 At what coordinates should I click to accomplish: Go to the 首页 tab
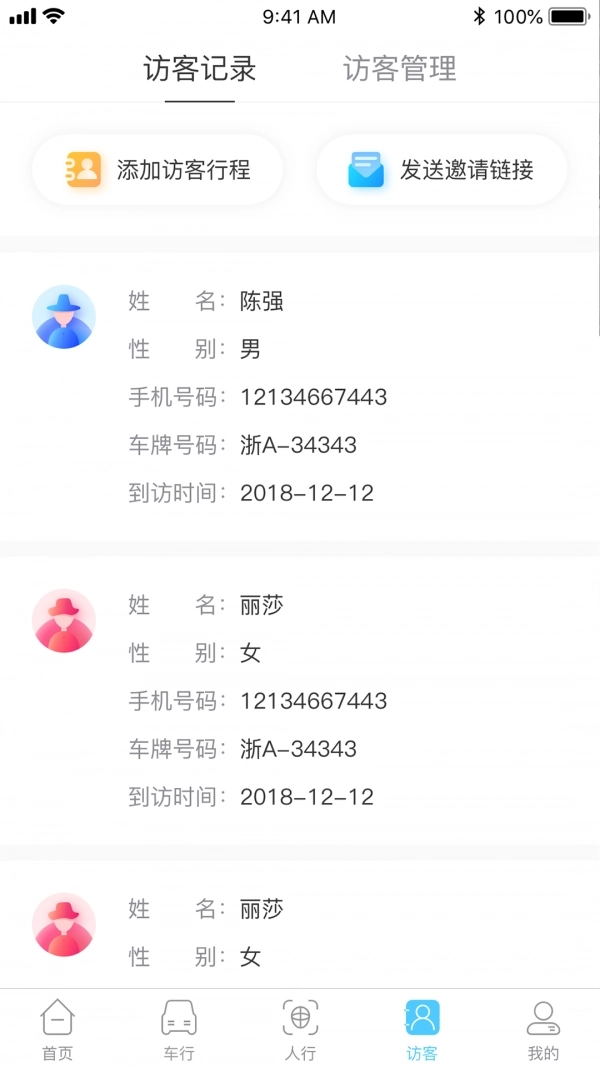point(57,1030)
